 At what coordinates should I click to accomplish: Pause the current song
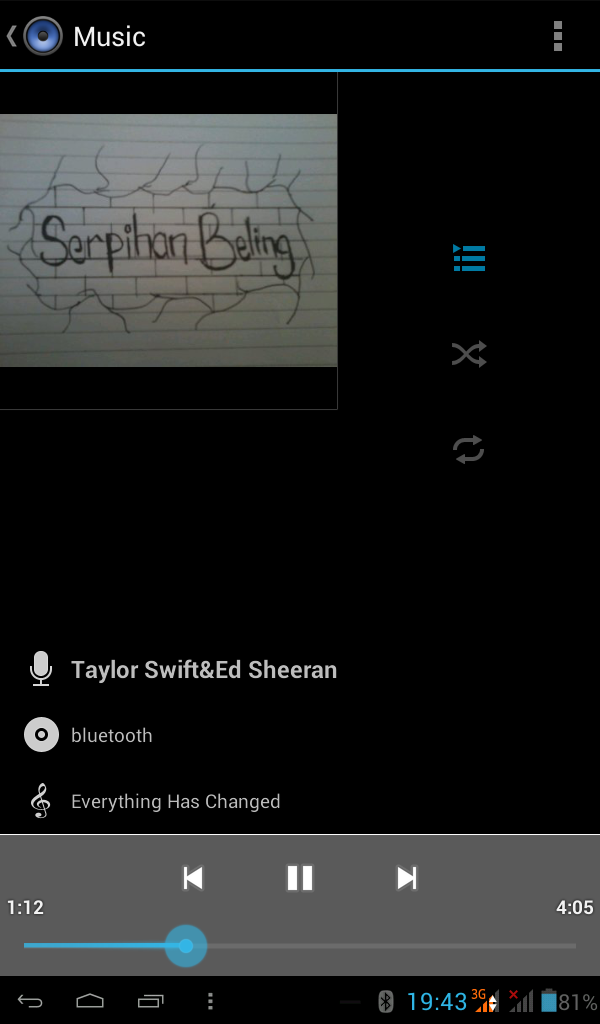coord(300,878)
